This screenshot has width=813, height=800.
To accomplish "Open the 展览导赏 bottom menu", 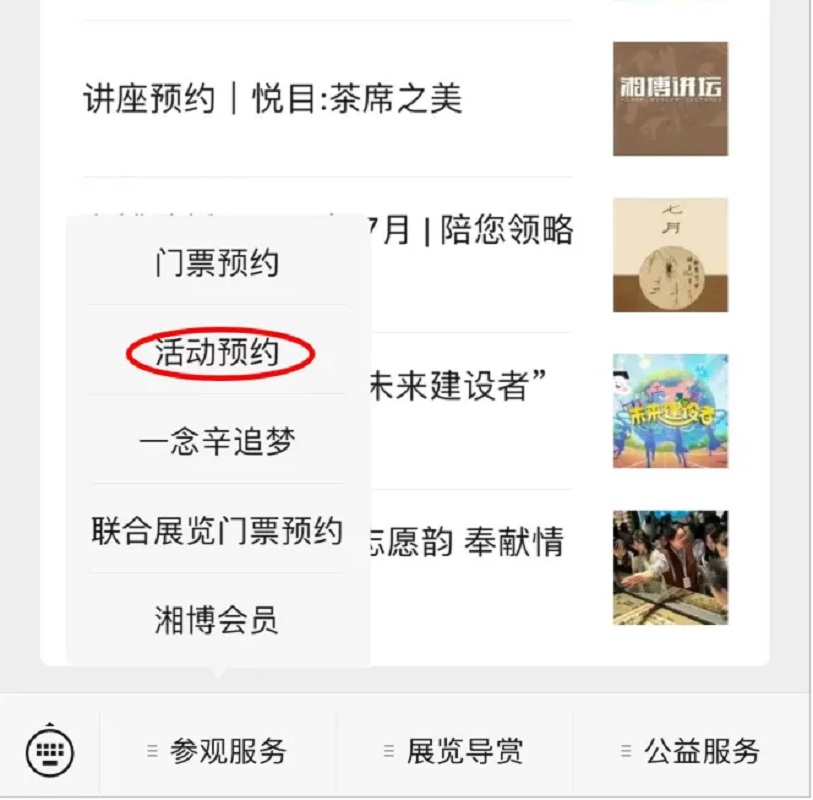I will pyautogui.click(x=454, y=751).
